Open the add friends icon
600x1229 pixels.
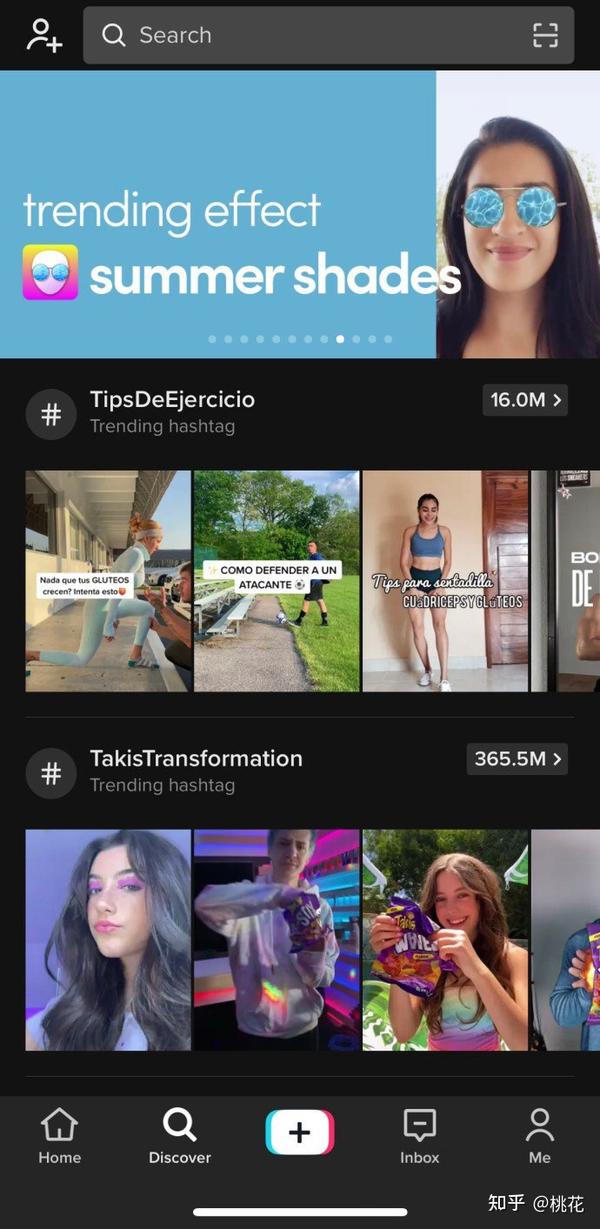pyautogui.click(x=44, y=35)
